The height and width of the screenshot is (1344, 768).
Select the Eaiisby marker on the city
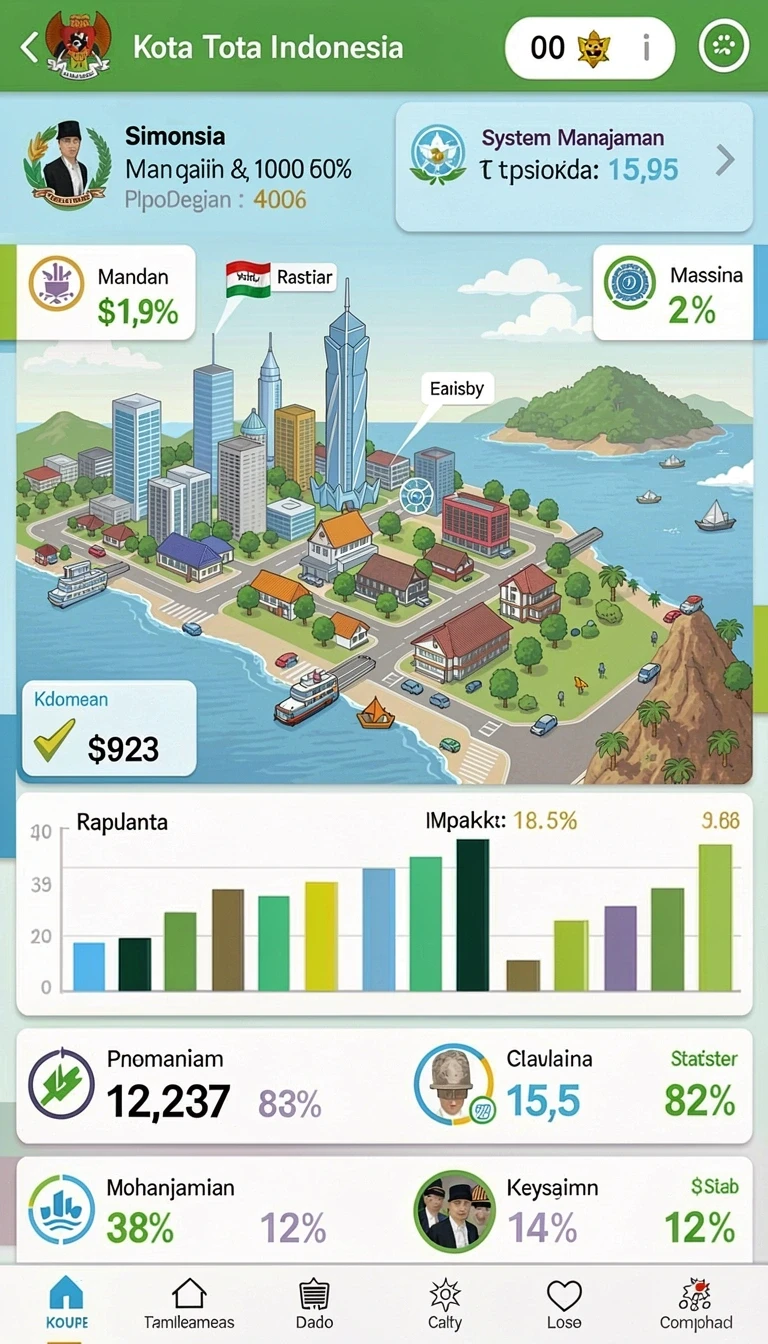[457, 389]
